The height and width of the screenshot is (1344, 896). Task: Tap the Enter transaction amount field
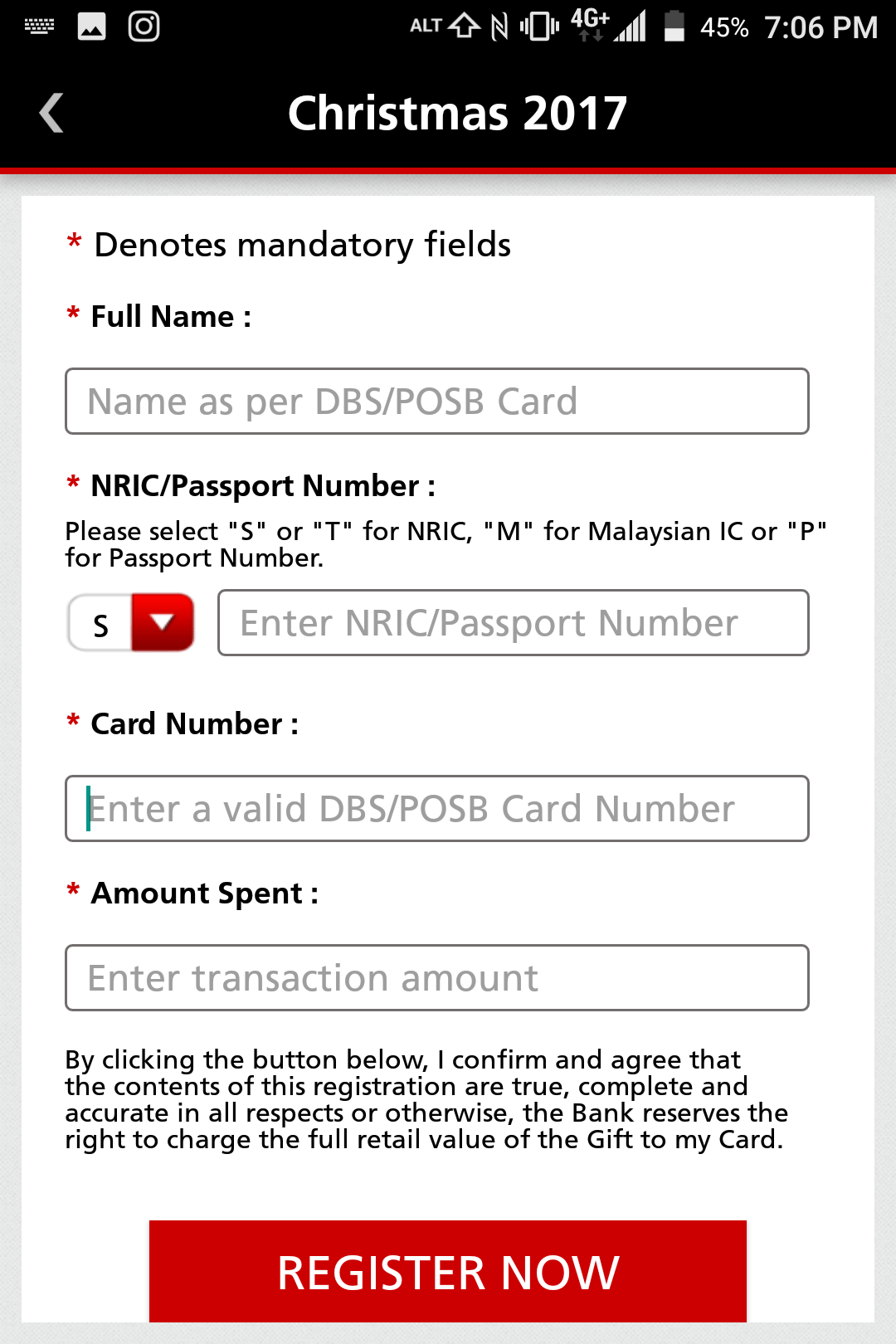pos(437,977)
